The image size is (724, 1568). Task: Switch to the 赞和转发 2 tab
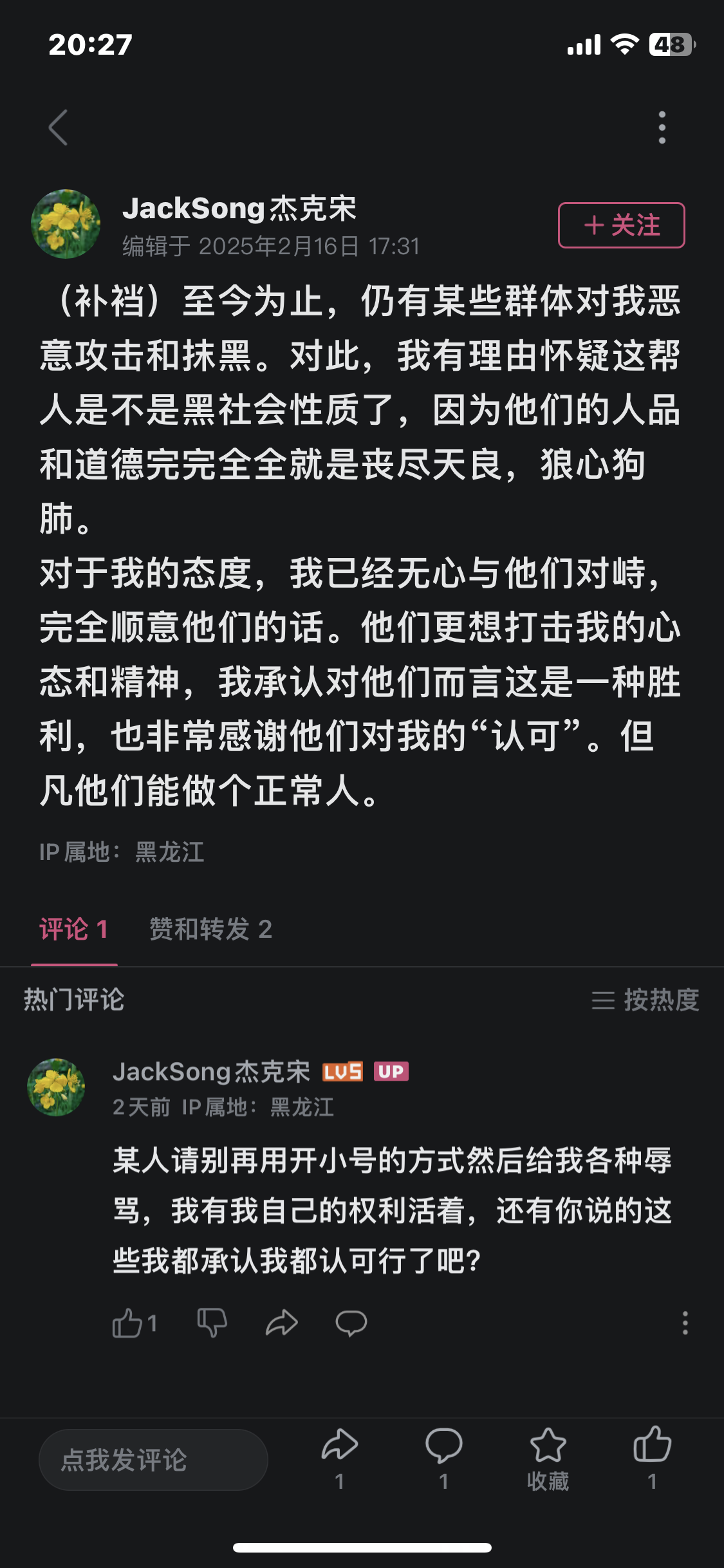(211, 929)
